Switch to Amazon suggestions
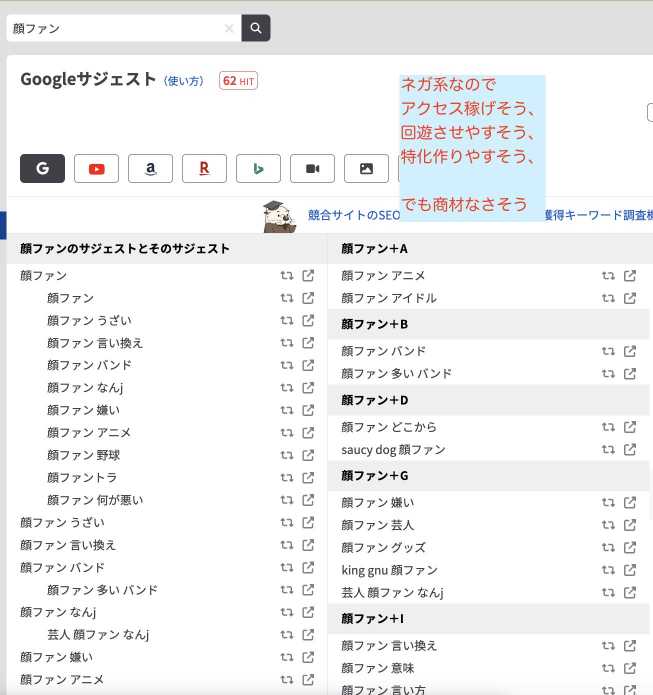The image size is (653, 695). (150, 169)
